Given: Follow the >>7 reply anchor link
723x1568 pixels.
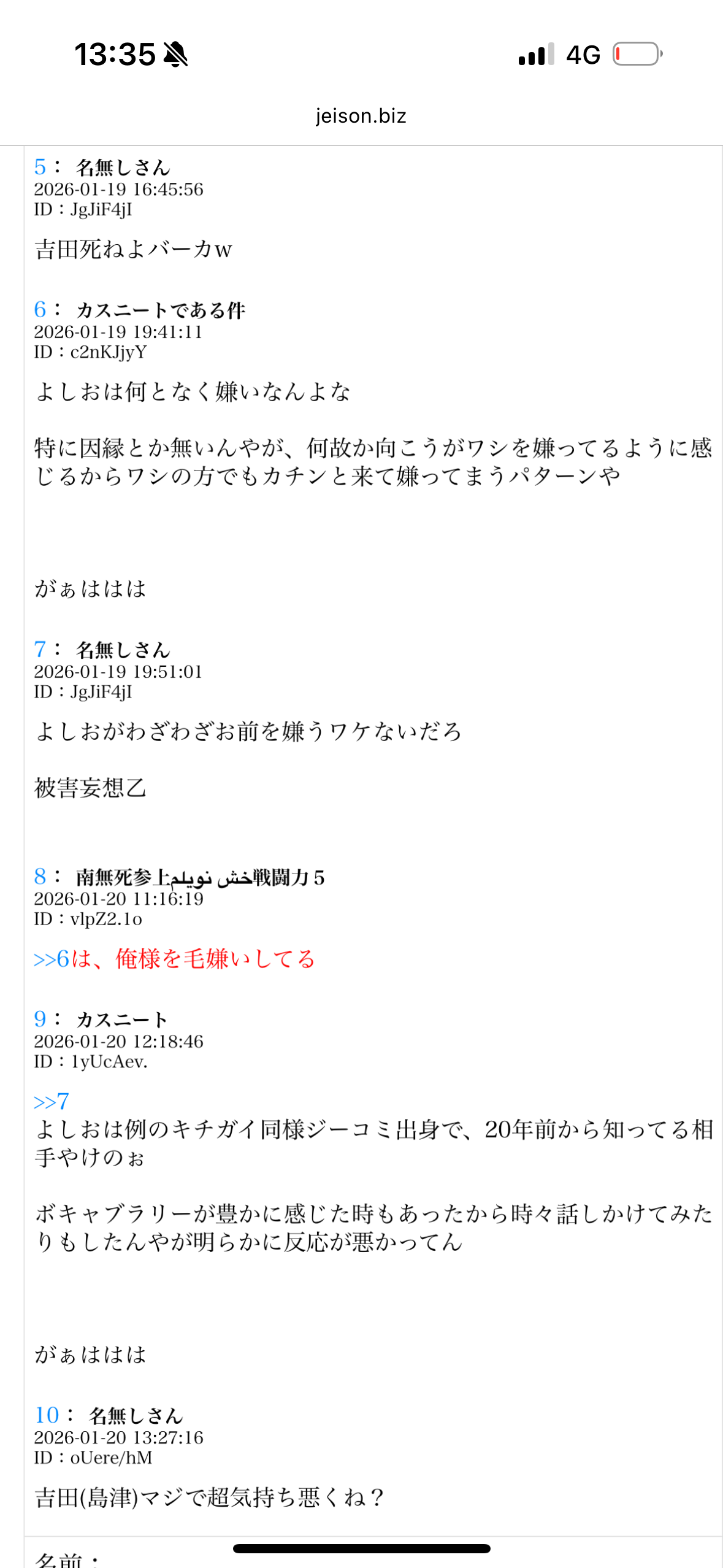Looking at the screenshot, I should click(x=52, y=1102).
